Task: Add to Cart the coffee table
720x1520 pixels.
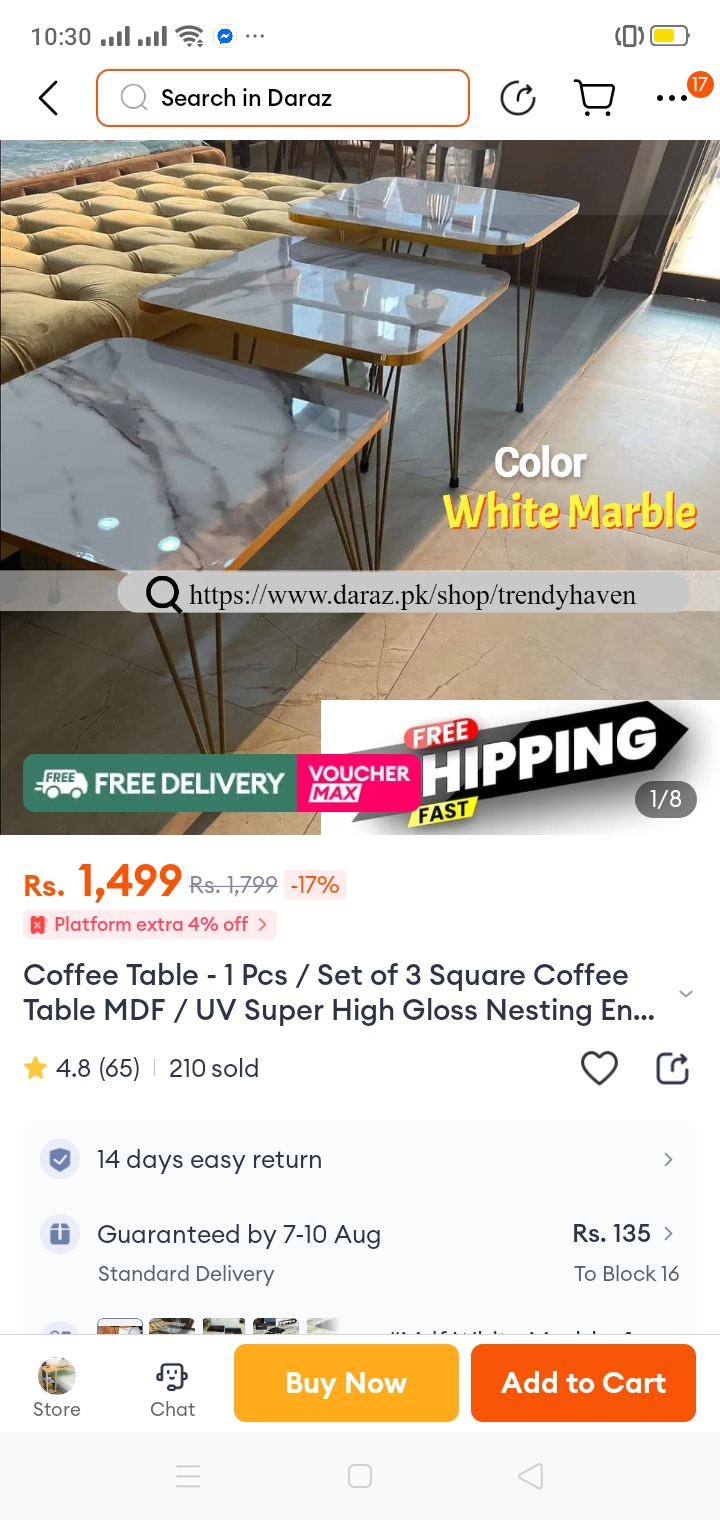Action: point(583,1383)
